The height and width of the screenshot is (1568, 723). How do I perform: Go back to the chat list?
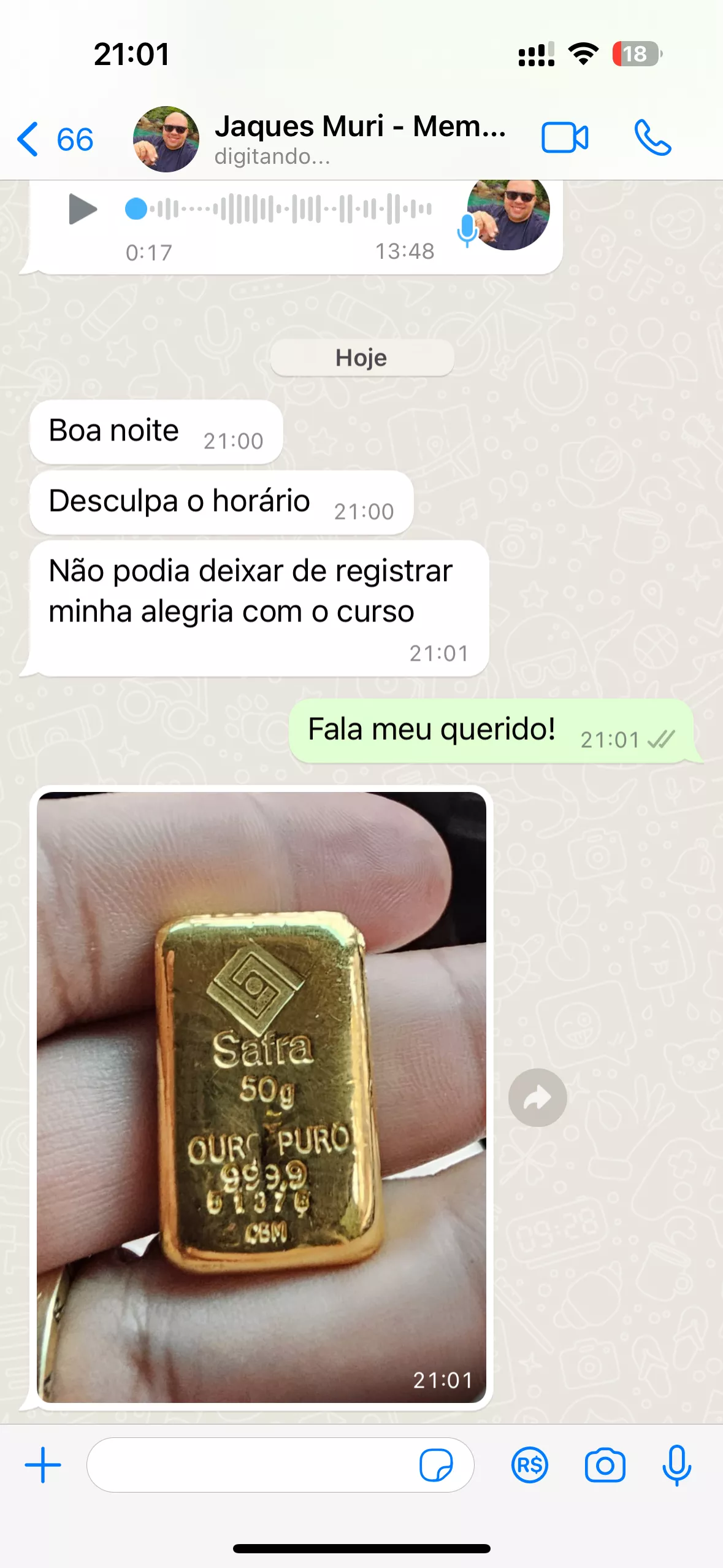point(54,139)
